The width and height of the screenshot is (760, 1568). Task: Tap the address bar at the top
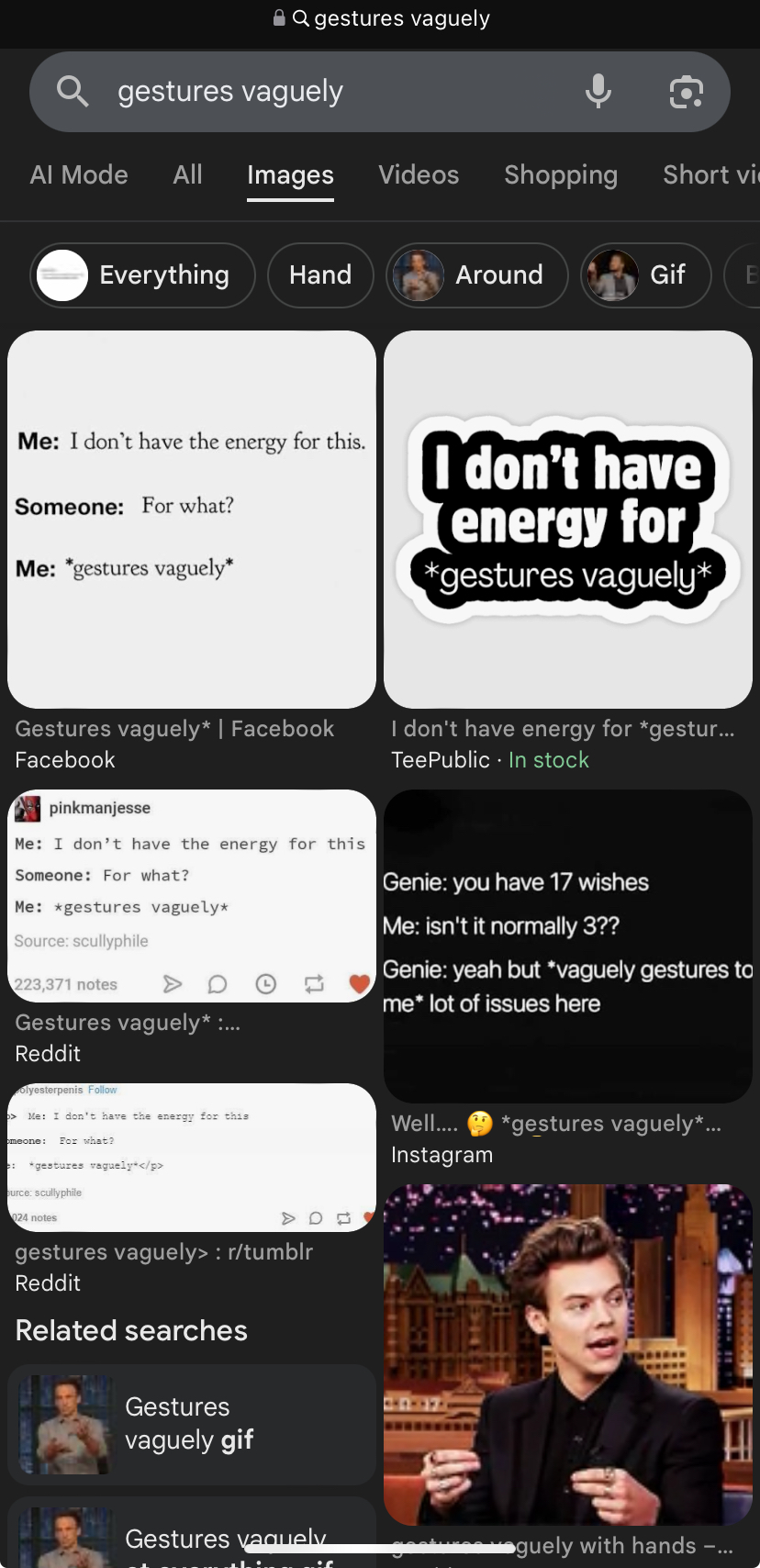click(x=380, y=18)
